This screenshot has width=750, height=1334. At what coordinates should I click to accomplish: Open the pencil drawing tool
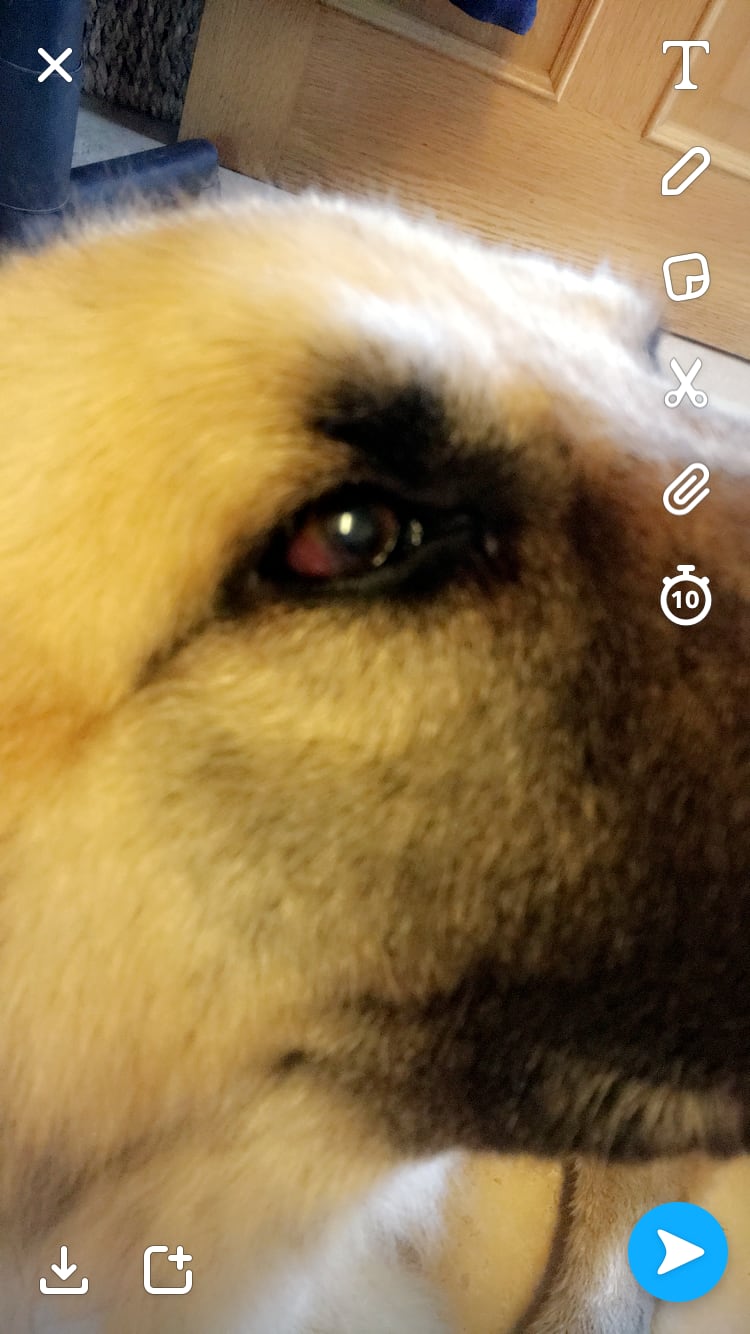(686, 171)
